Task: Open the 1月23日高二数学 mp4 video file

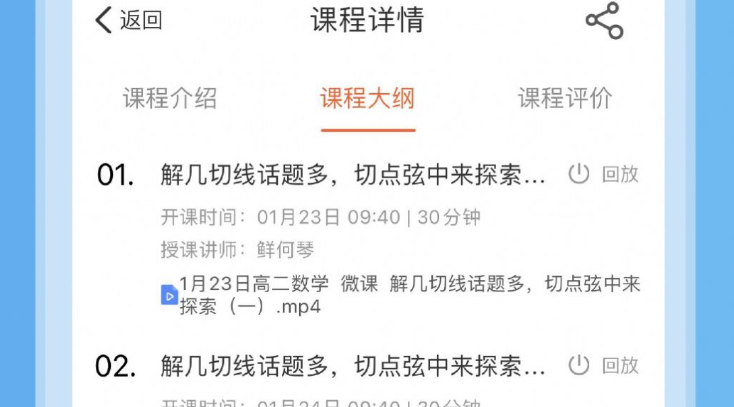Action: [x=400, y=295]
